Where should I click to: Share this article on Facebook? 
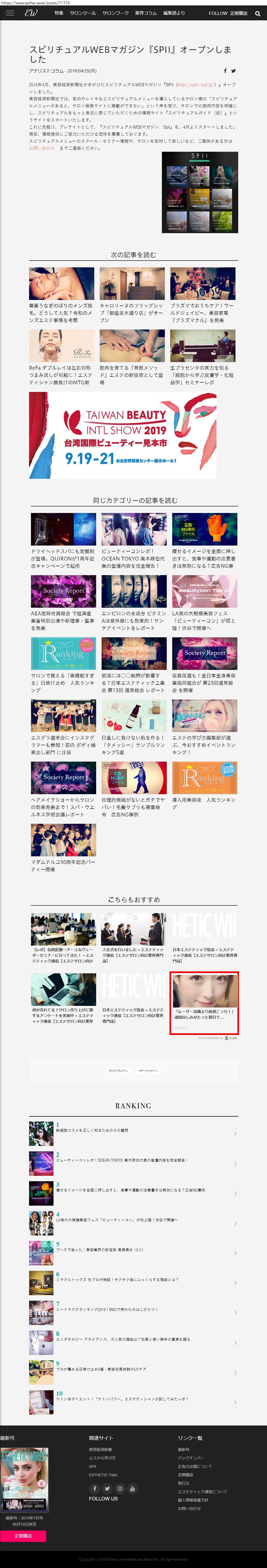pos(225,71)
